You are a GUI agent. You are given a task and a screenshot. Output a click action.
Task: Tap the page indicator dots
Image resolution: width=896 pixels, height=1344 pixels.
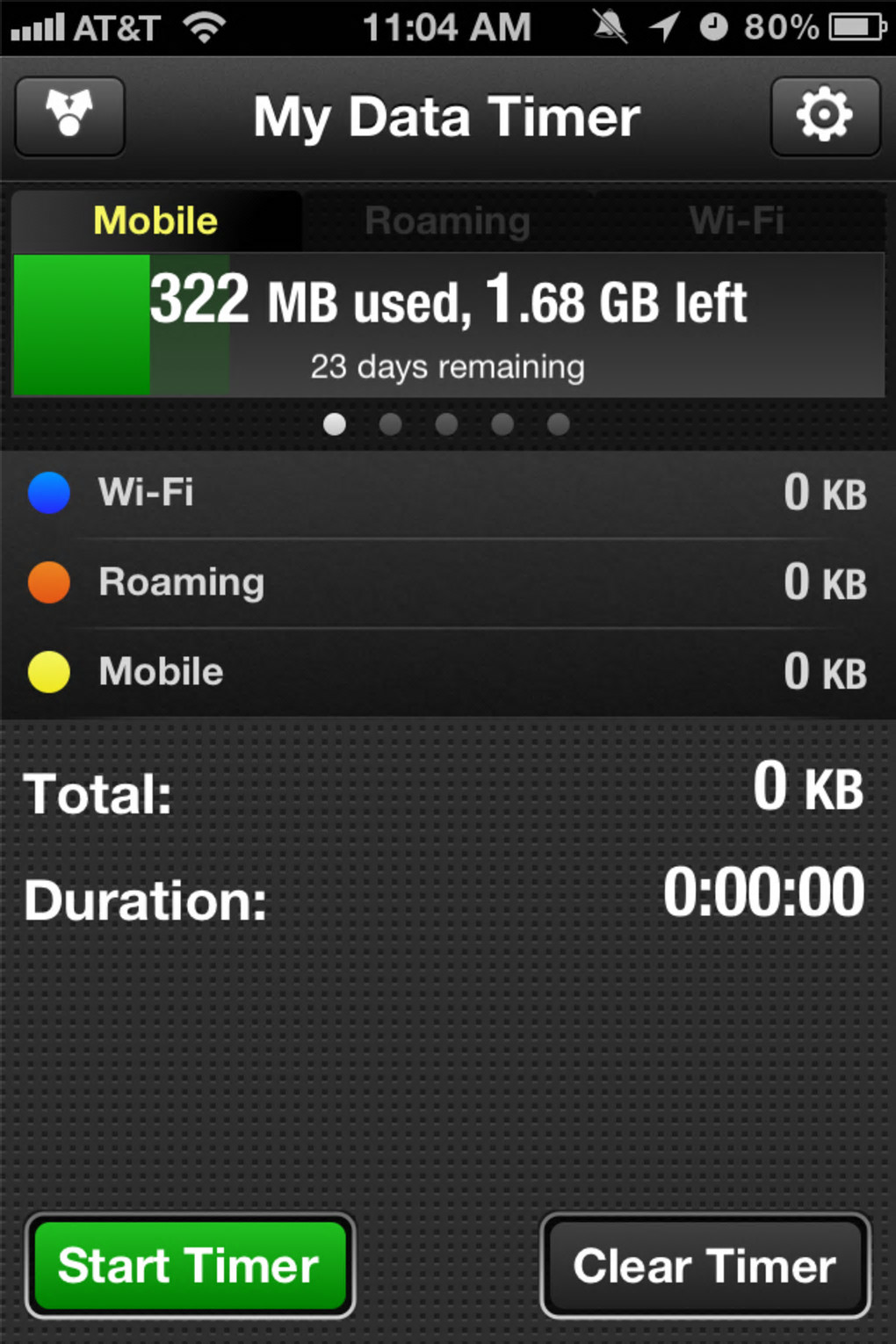coord(446,425)
